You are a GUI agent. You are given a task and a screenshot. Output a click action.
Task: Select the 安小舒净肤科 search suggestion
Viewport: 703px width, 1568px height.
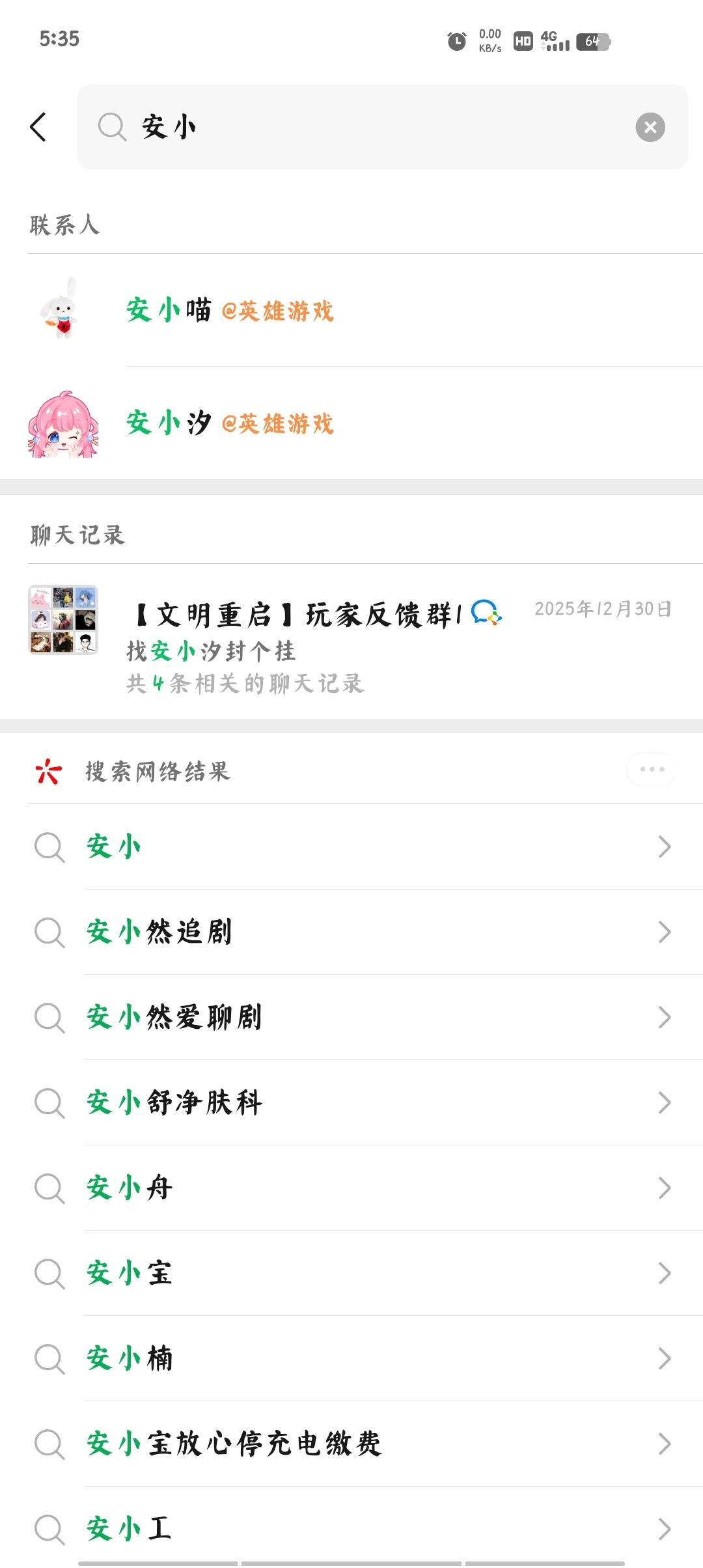pyautogui.click(x=176, y=1102)
